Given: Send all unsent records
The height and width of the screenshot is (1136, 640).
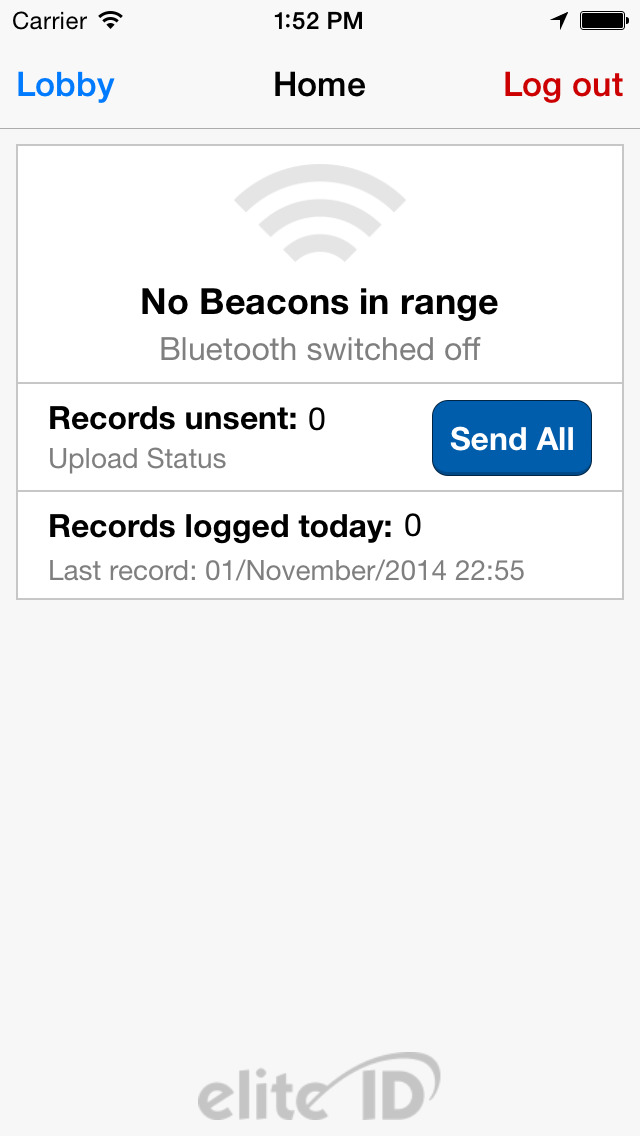Looking at the screenshot, I should (x=512, y=438).
